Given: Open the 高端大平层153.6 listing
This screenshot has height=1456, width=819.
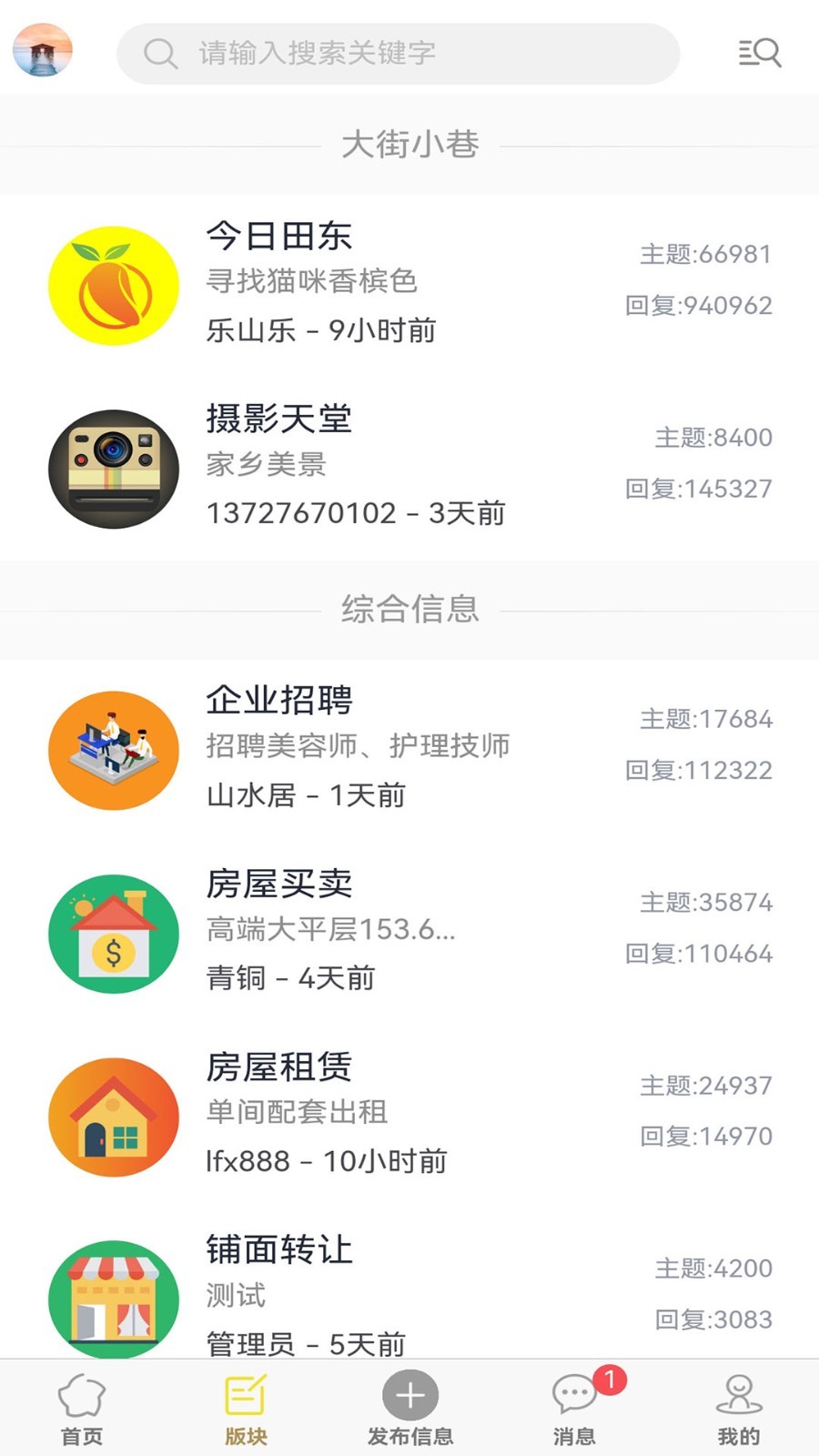Looking at the screenshot, I should 331,931.
